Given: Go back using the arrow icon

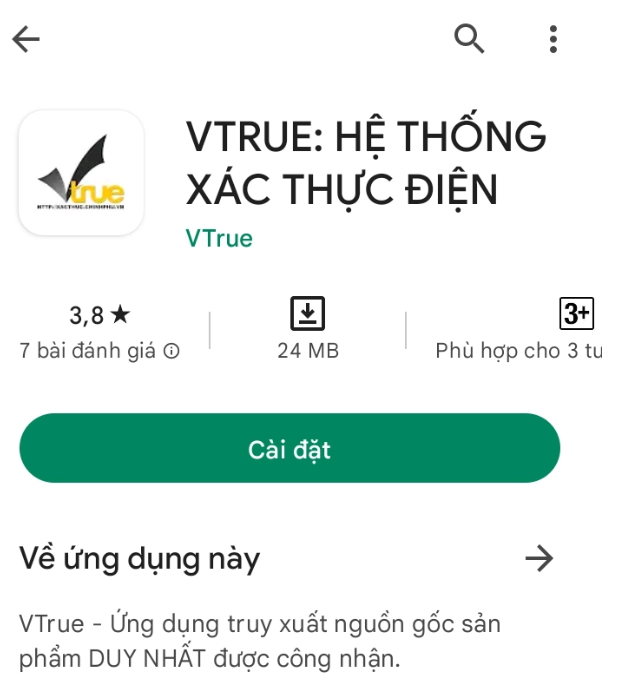Looking at the screenshot, I should coord(26,39).
